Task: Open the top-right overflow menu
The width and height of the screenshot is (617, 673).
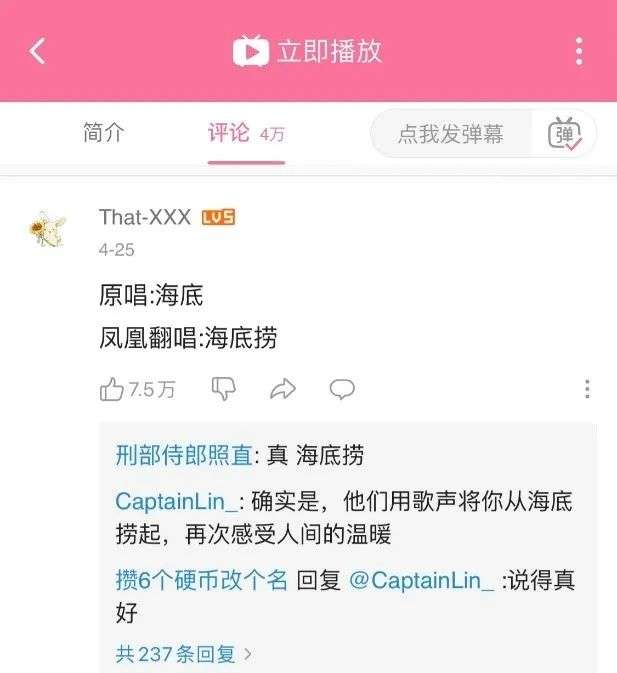Action: [579, 51]
